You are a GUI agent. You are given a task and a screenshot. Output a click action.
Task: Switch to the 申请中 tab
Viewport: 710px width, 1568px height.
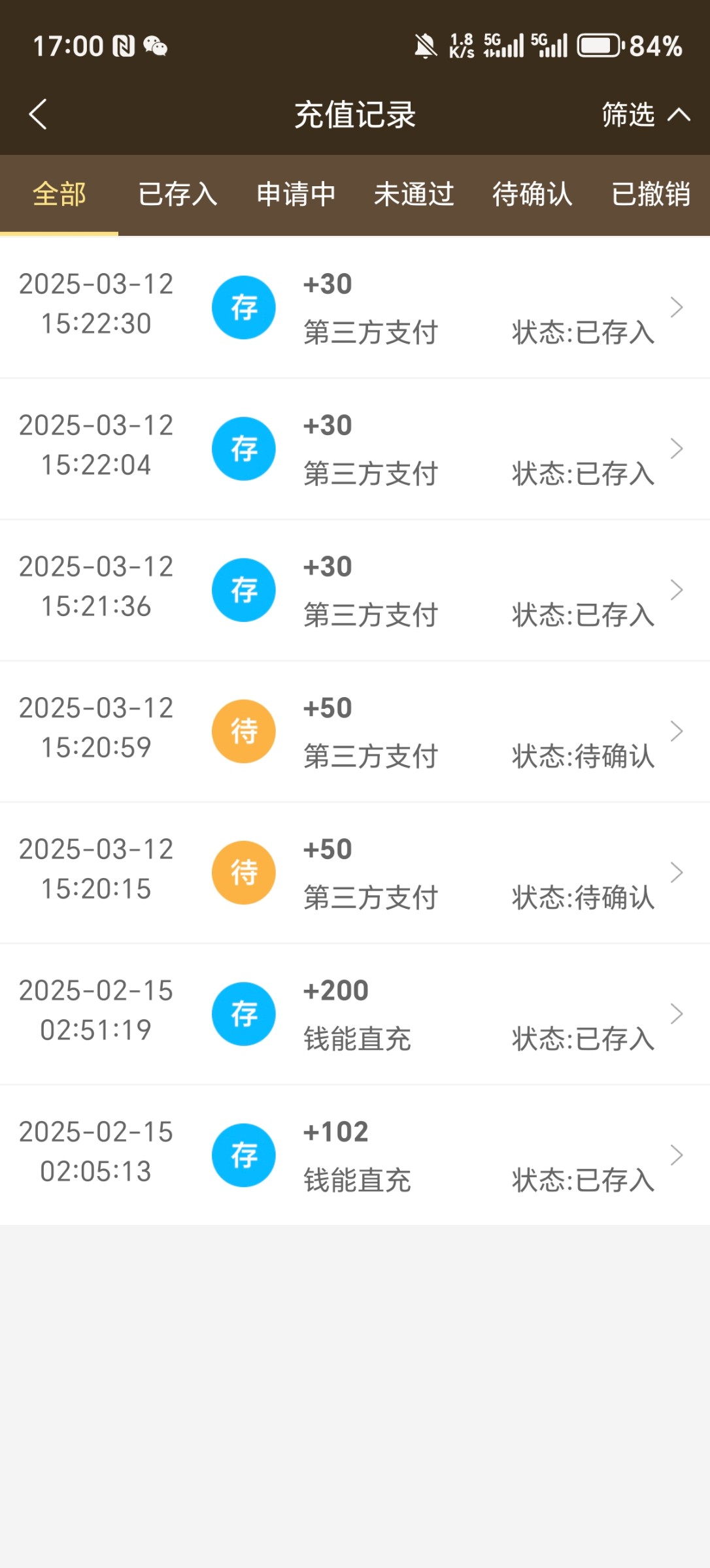coord(296,194)
